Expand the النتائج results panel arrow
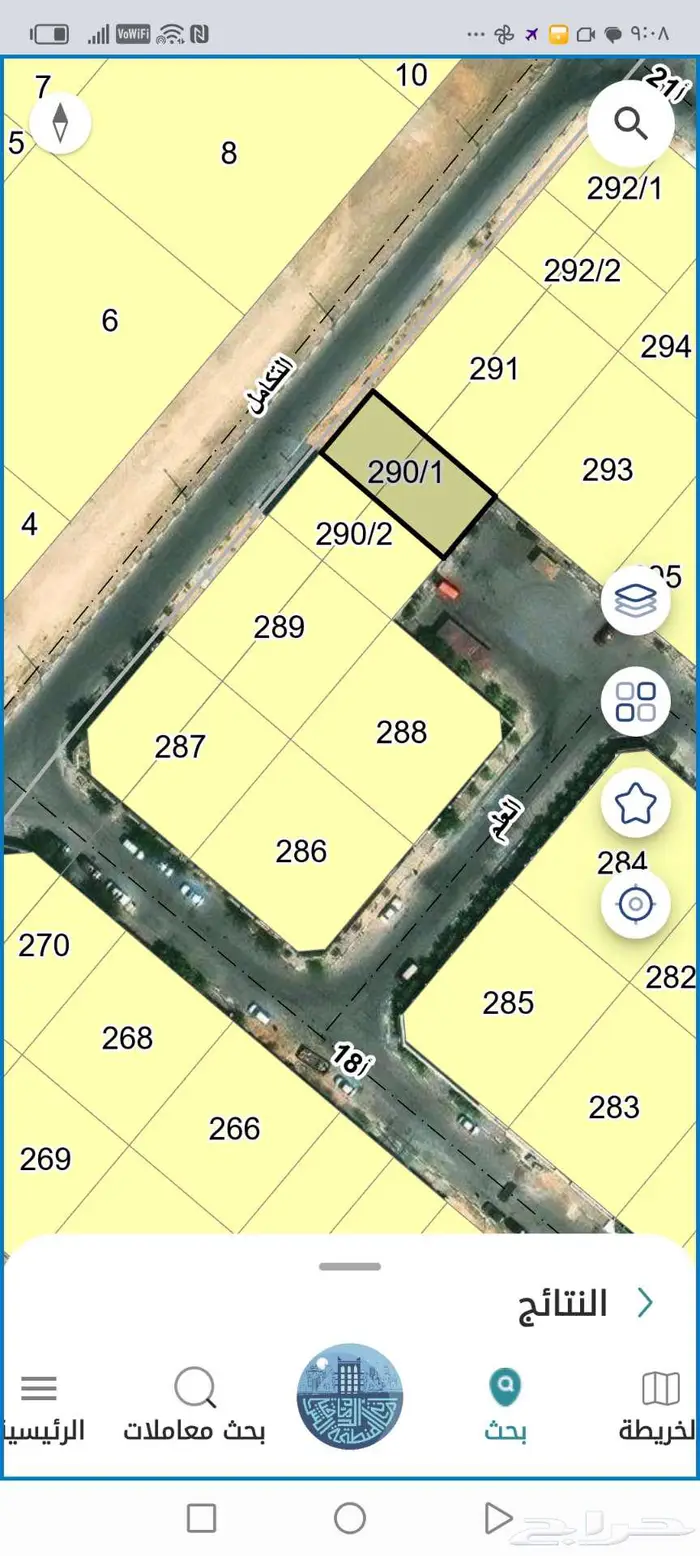Viewport: 700px width, 1556px height. pos(646,1302)
